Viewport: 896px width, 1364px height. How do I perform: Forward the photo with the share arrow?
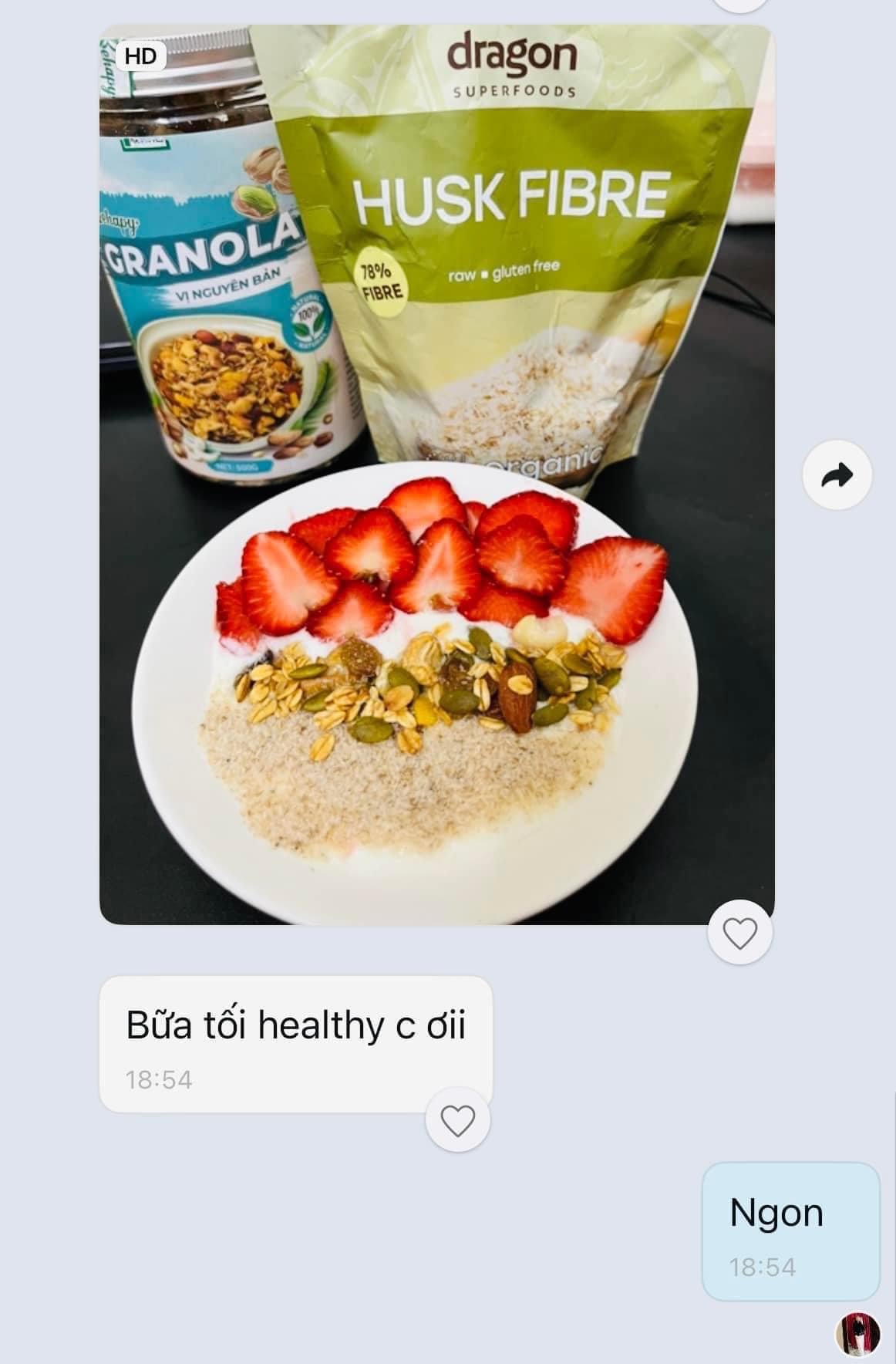(837, 475)
